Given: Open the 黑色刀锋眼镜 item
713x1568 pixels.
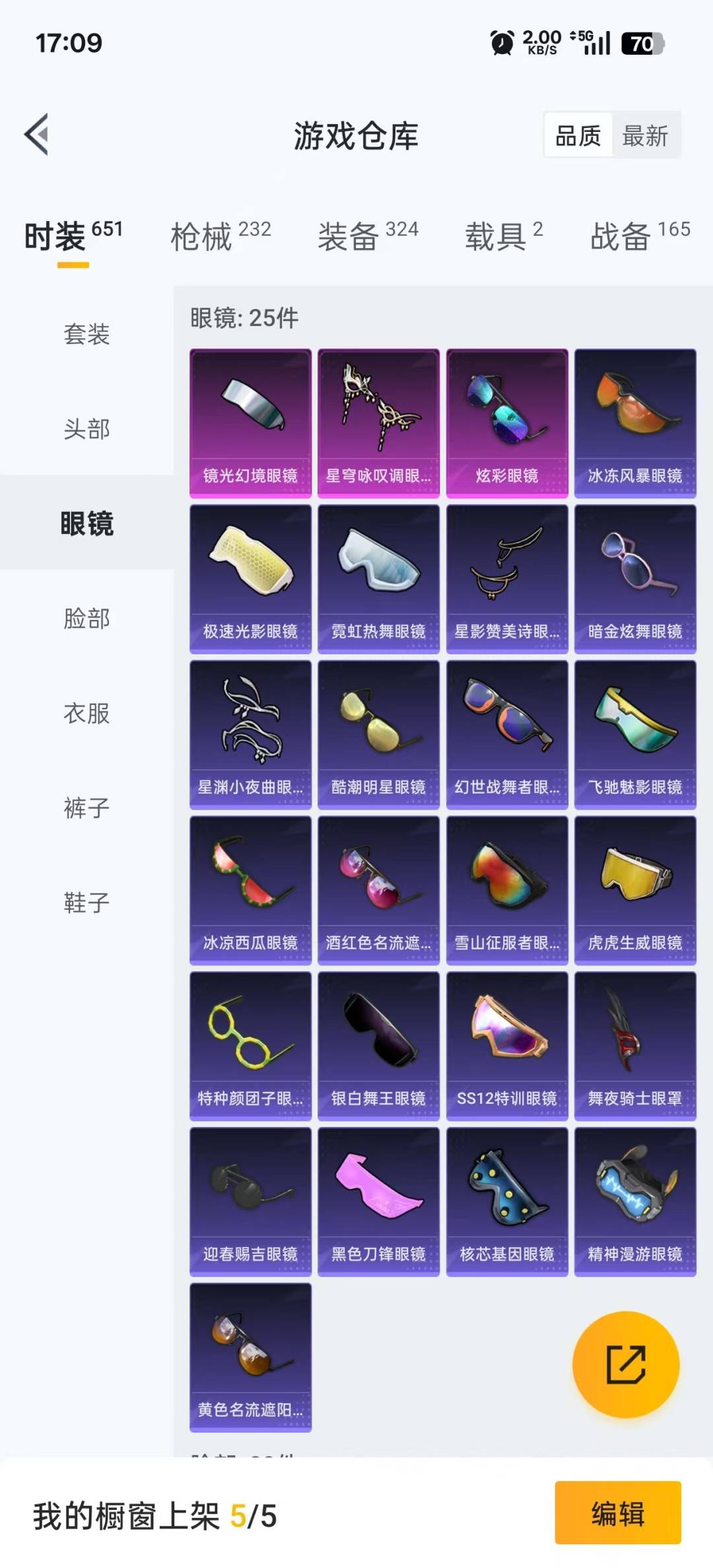Looking at the screenshot, I should coord(378,1195).
